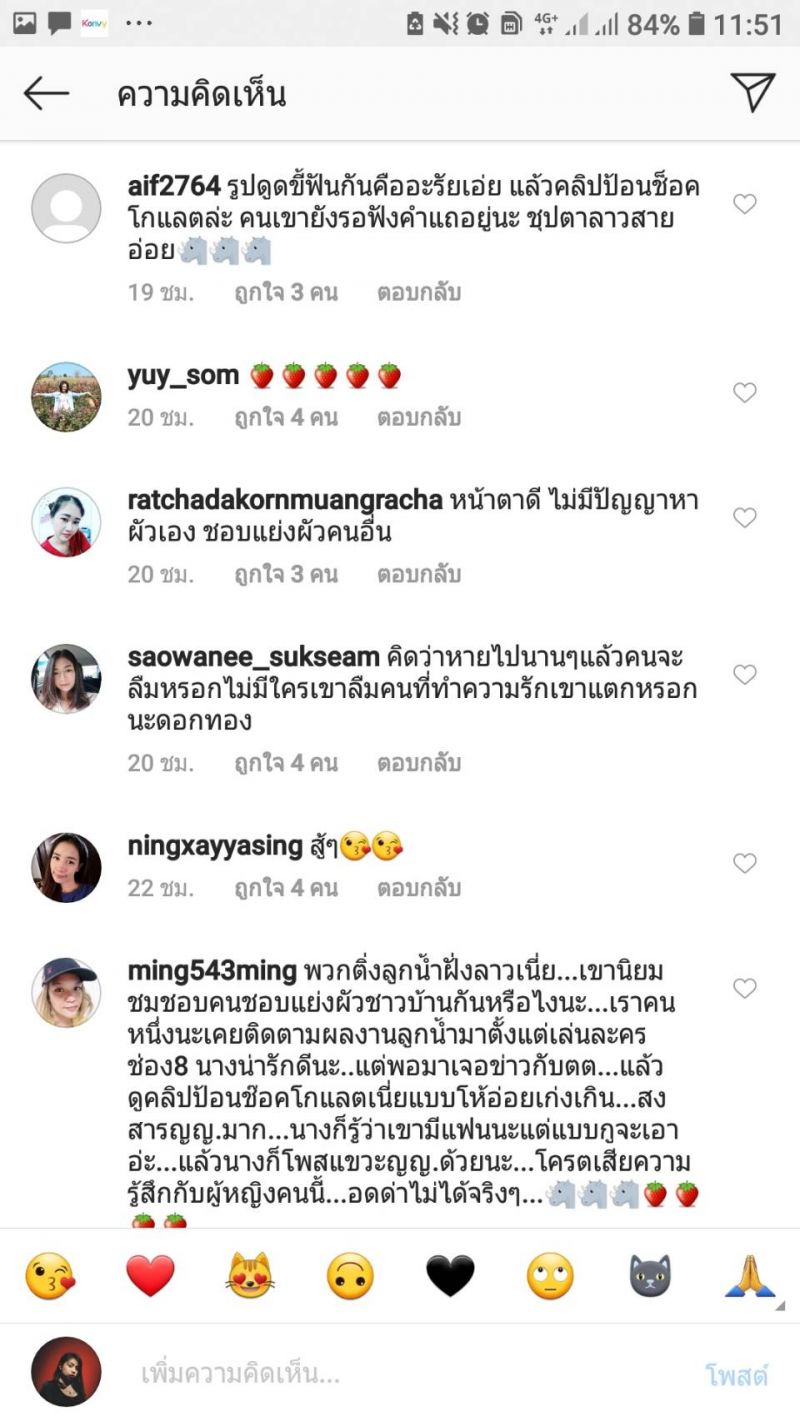Like saowanee_sukseam's comment
Image resolution: width=800 pixels, height=1421 pixels.
745,675
